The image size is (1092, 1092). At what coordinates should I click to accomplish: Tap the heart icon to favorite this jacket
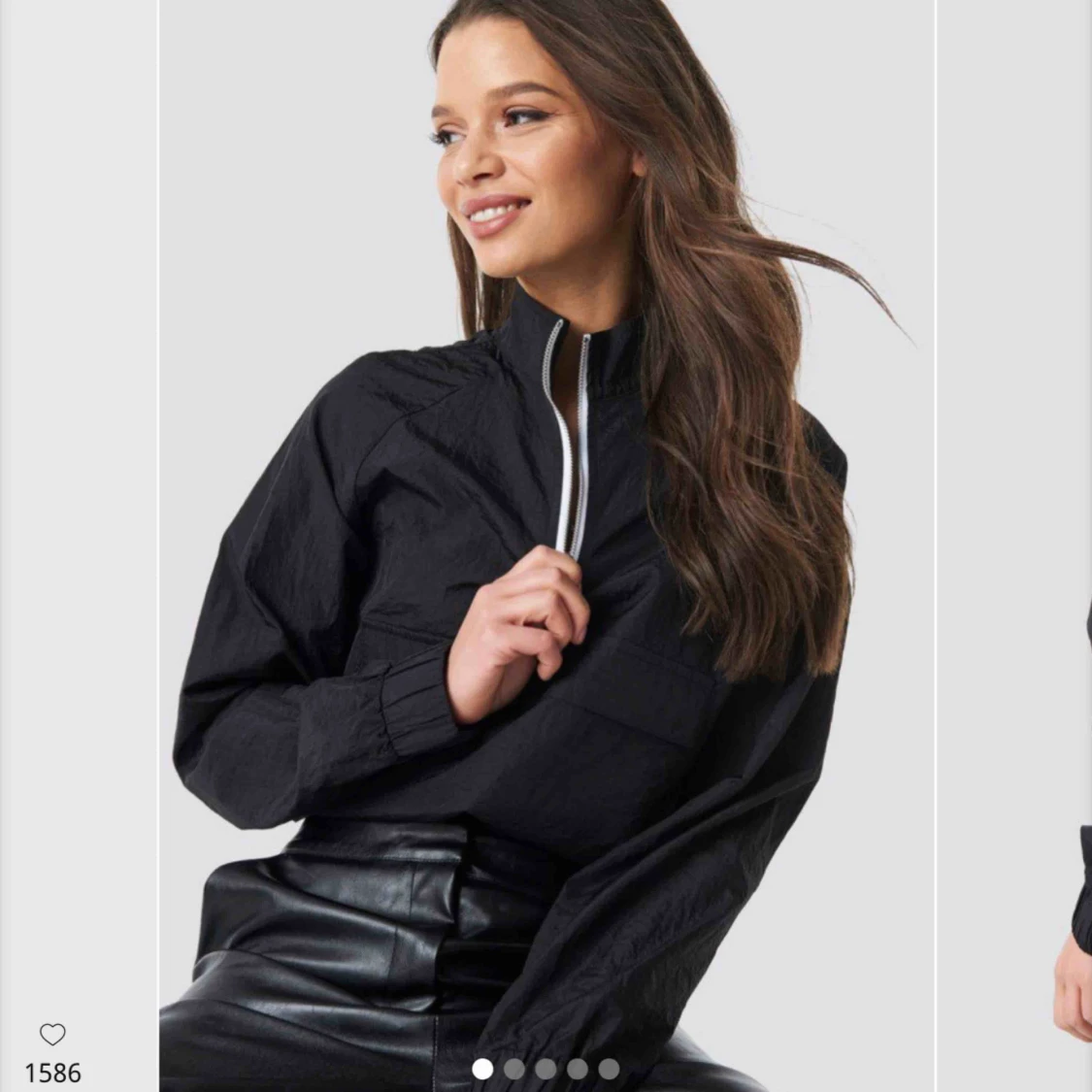pyautogui.click(x=52, y=1034)
